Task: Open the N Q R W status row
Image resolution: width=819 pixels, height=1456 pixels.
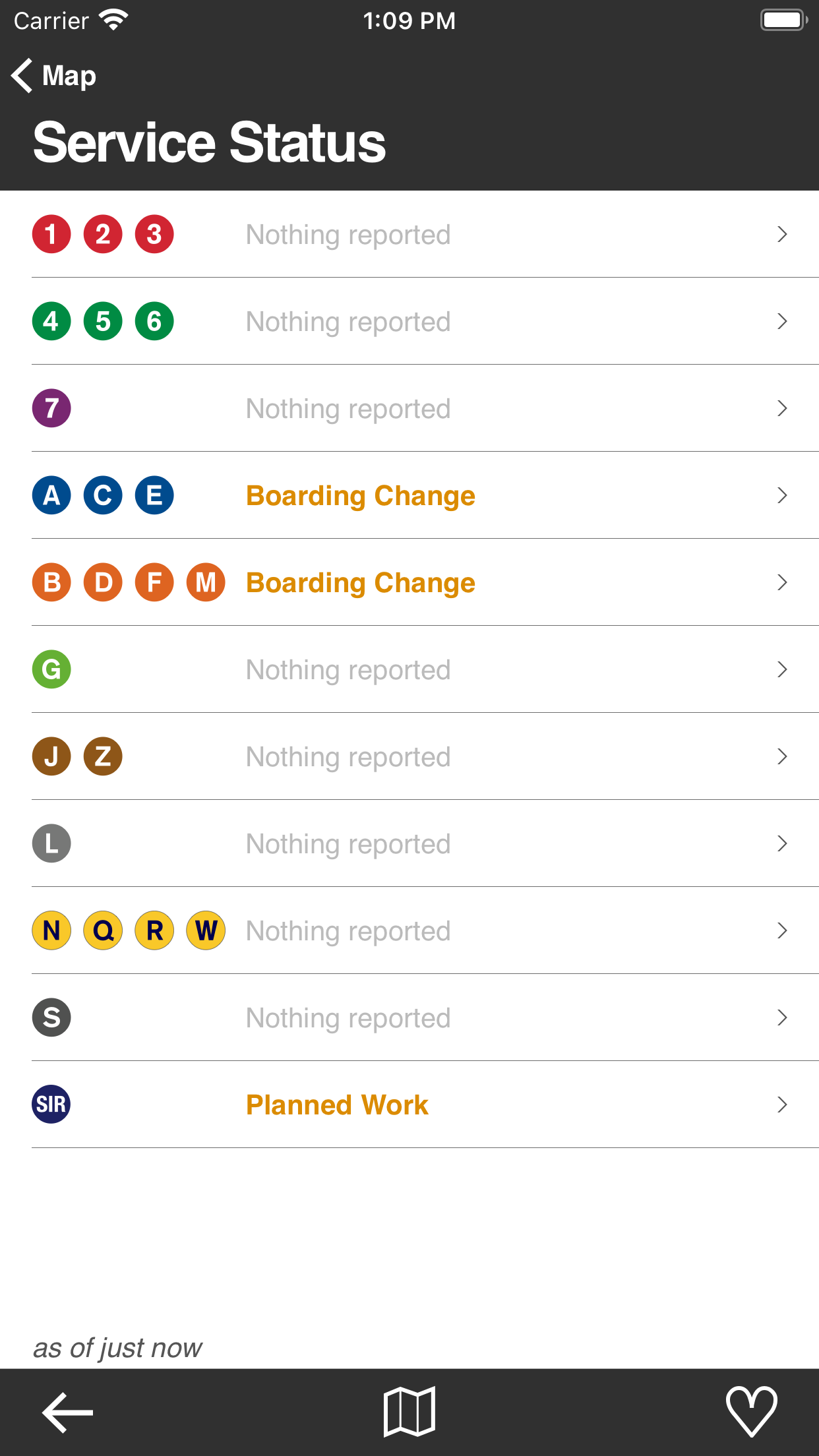Action: (x=409, y=930)
